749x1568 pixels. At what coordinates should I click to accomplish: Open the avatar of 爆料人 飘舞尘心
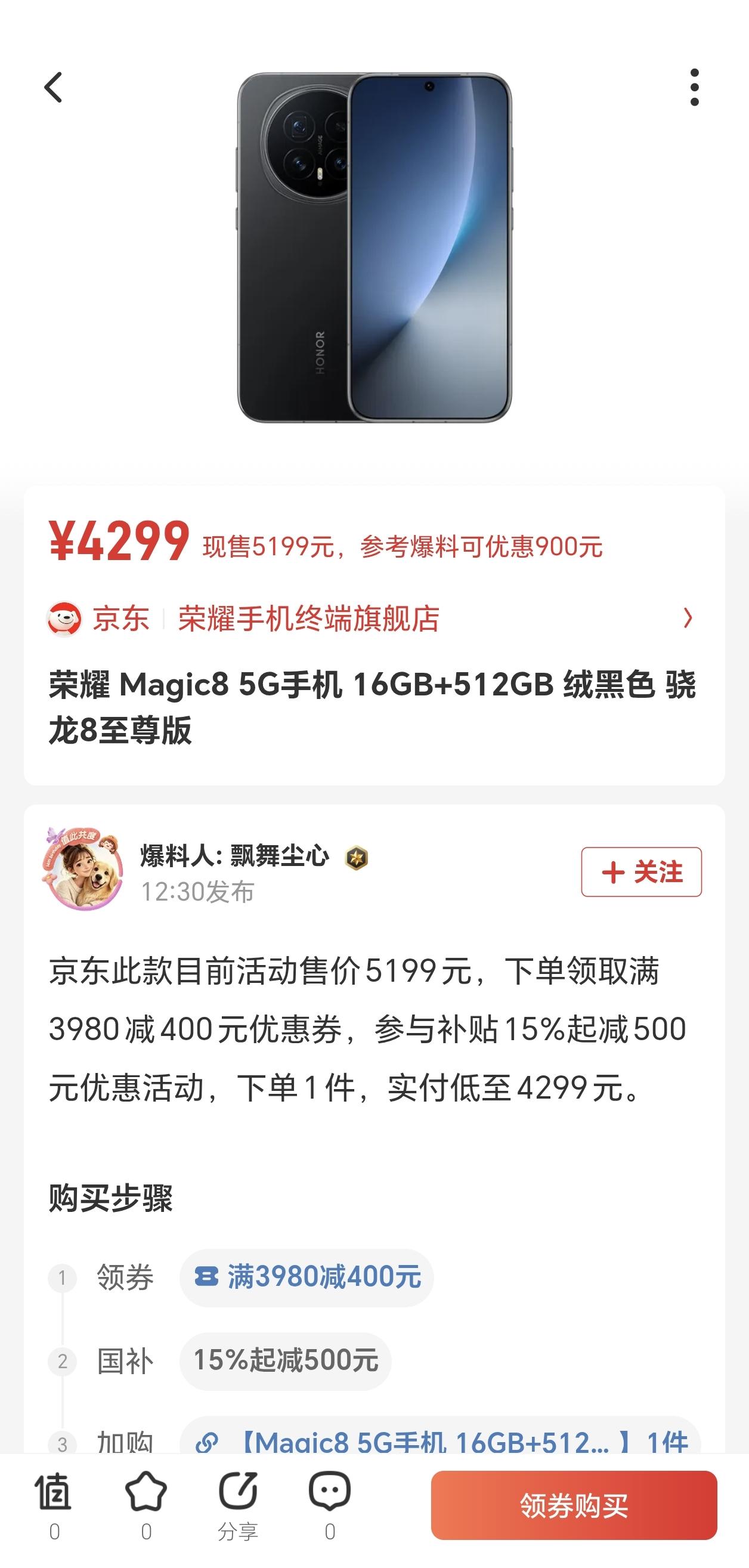pos(83,868)
